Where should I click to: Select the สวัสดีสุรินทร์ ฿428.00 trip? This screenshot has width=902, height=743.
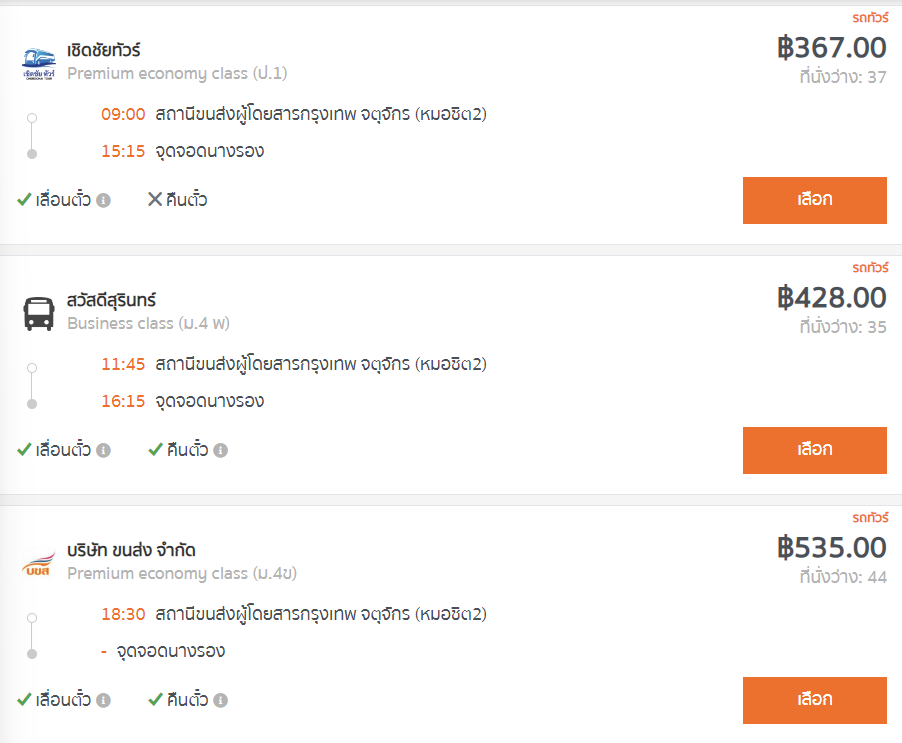pos(814,450)
